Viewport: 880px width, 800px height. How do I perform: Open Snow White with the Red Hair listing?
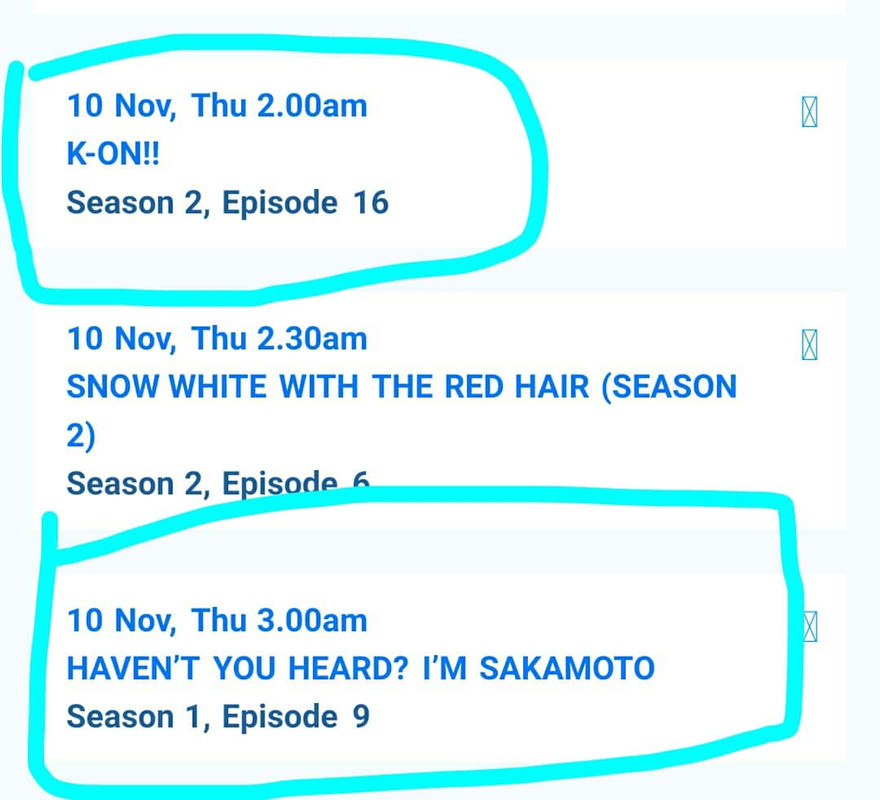(x=400, y=387)
